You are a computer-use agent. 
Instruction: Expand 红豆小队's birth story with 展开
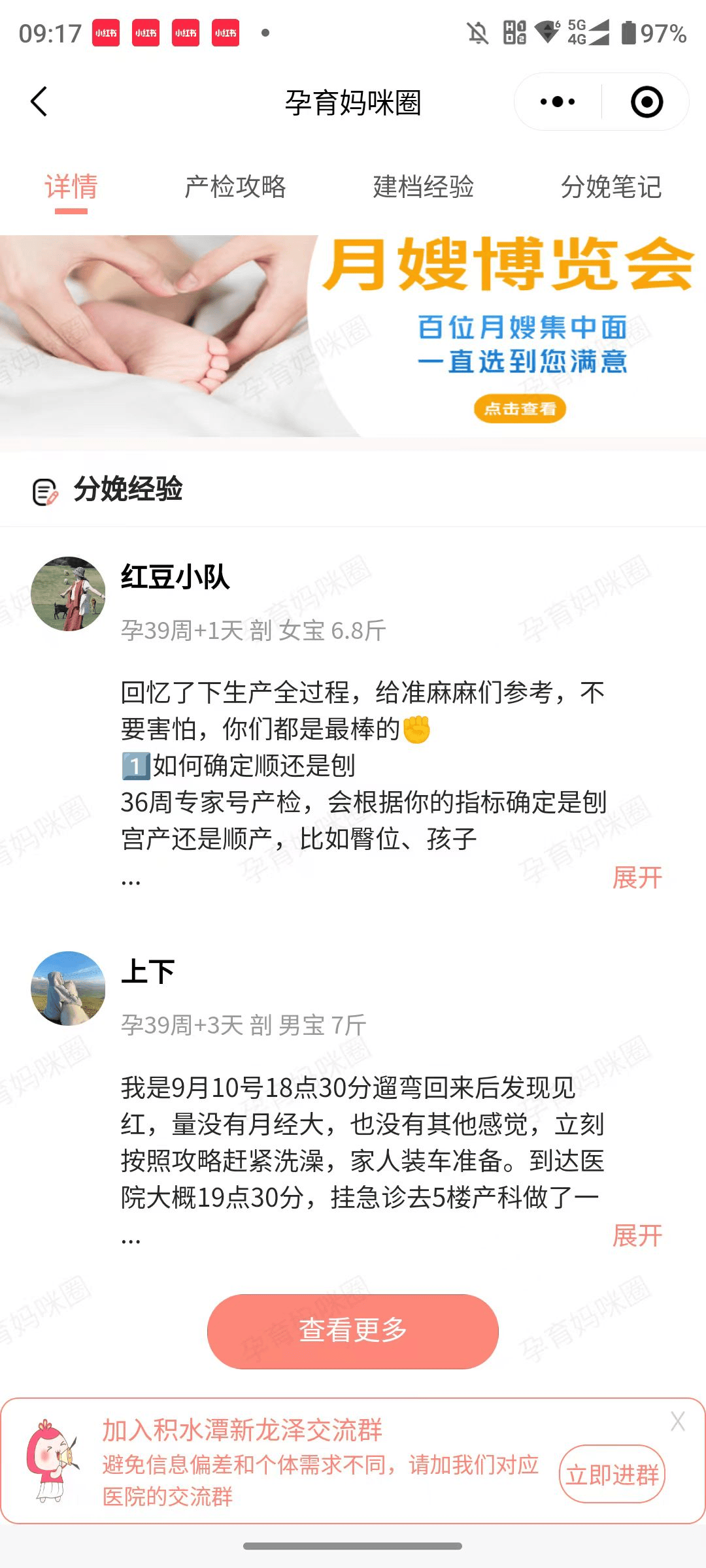click(637, 877)
